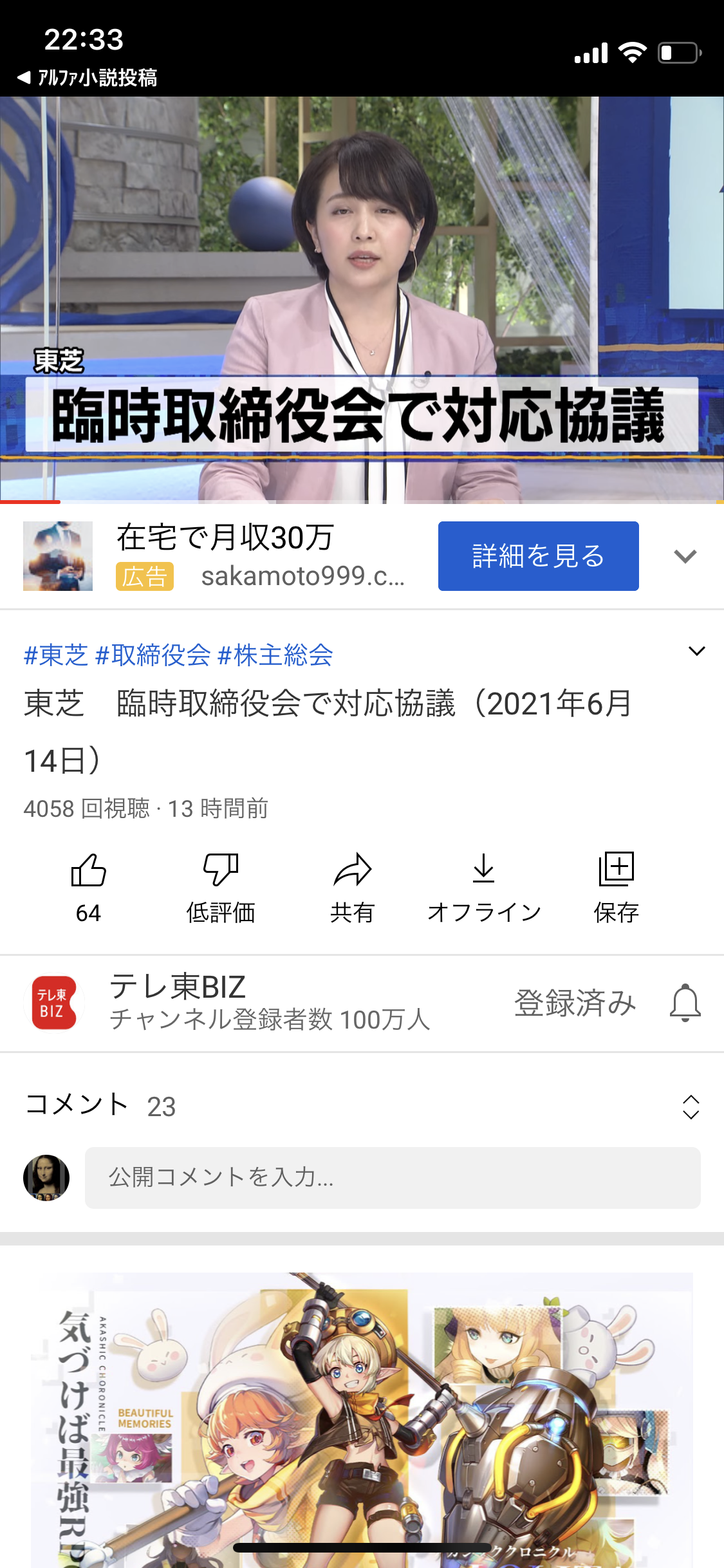
Task: Tap the 公開コメントを入力 field
Action: click(393, 1177)
